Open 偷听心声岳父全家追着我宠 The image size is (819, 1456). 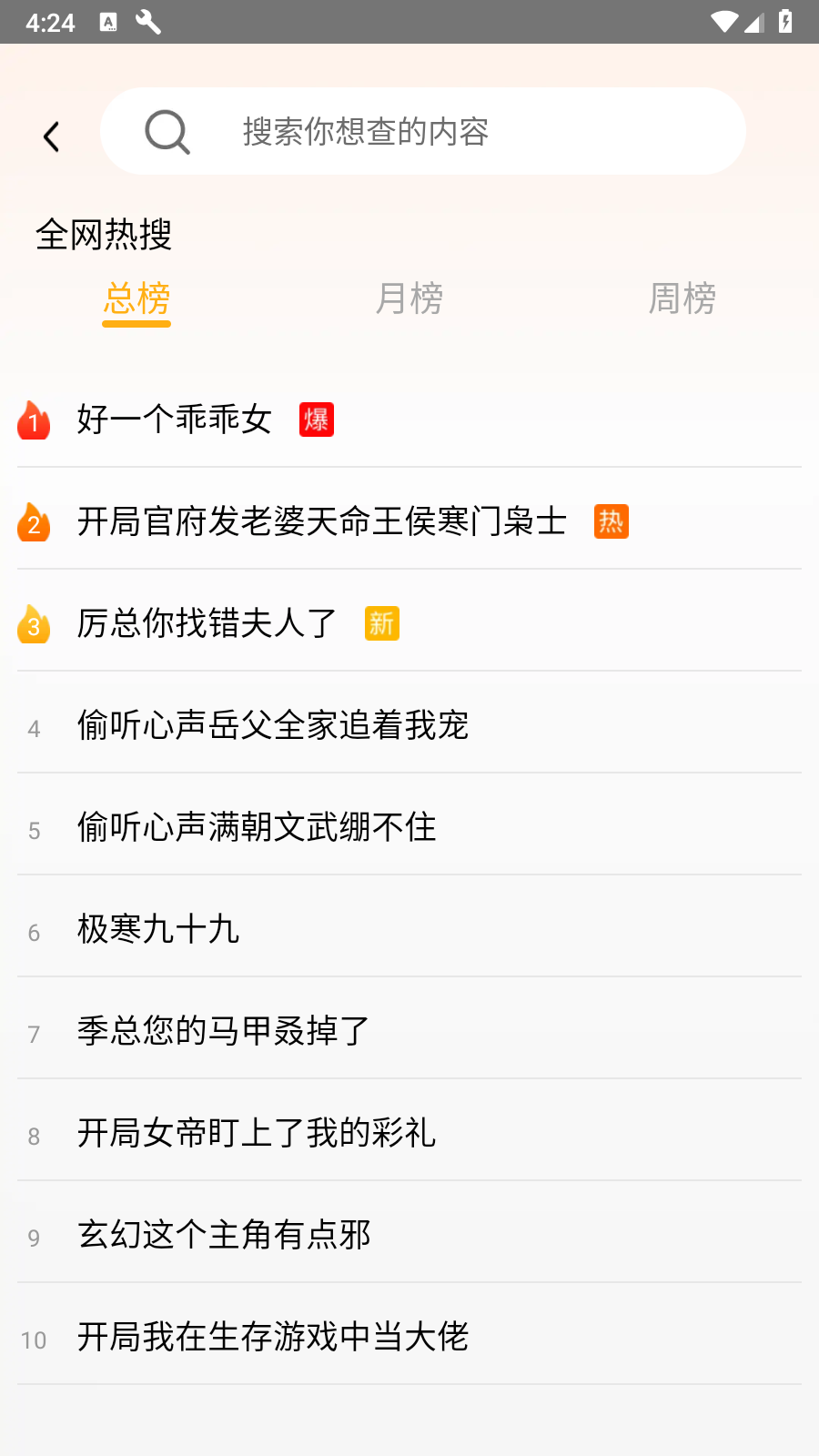pos(409,725)
